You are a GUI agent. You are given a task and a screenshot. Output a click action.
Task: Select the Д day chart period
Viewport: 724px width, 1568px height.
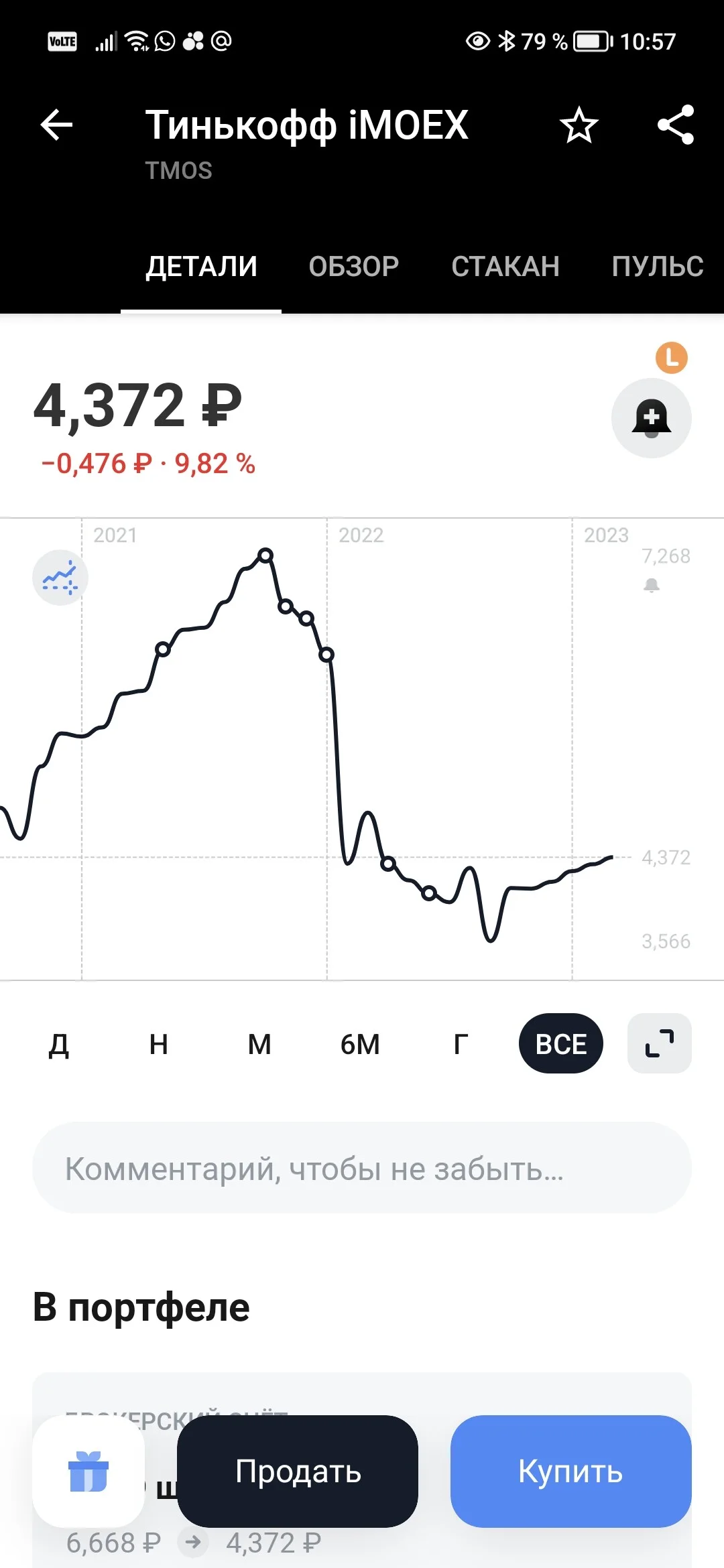[x=59, y=1044]
